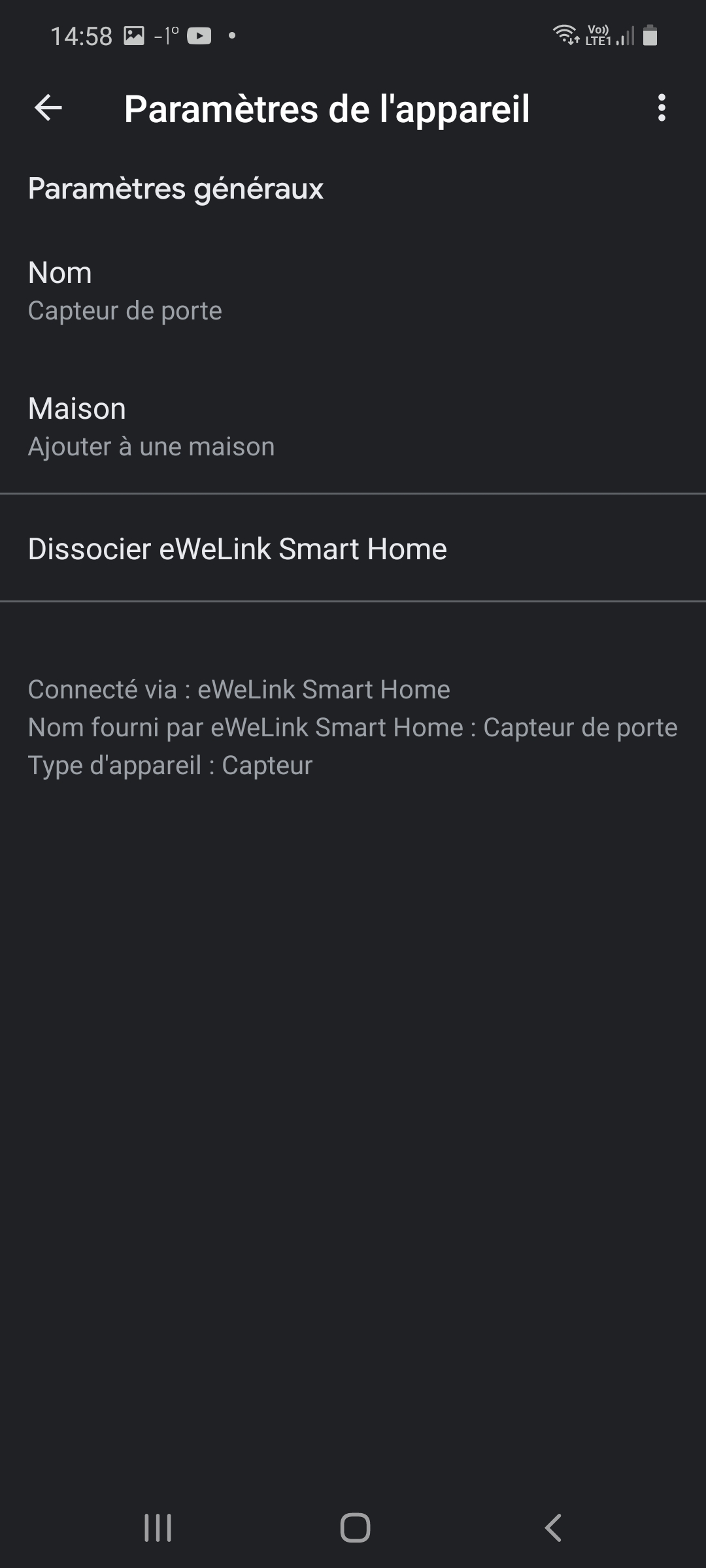The image size is (706, 1568).
Task: Open the recent apps view
Action: coord(158,1527)
